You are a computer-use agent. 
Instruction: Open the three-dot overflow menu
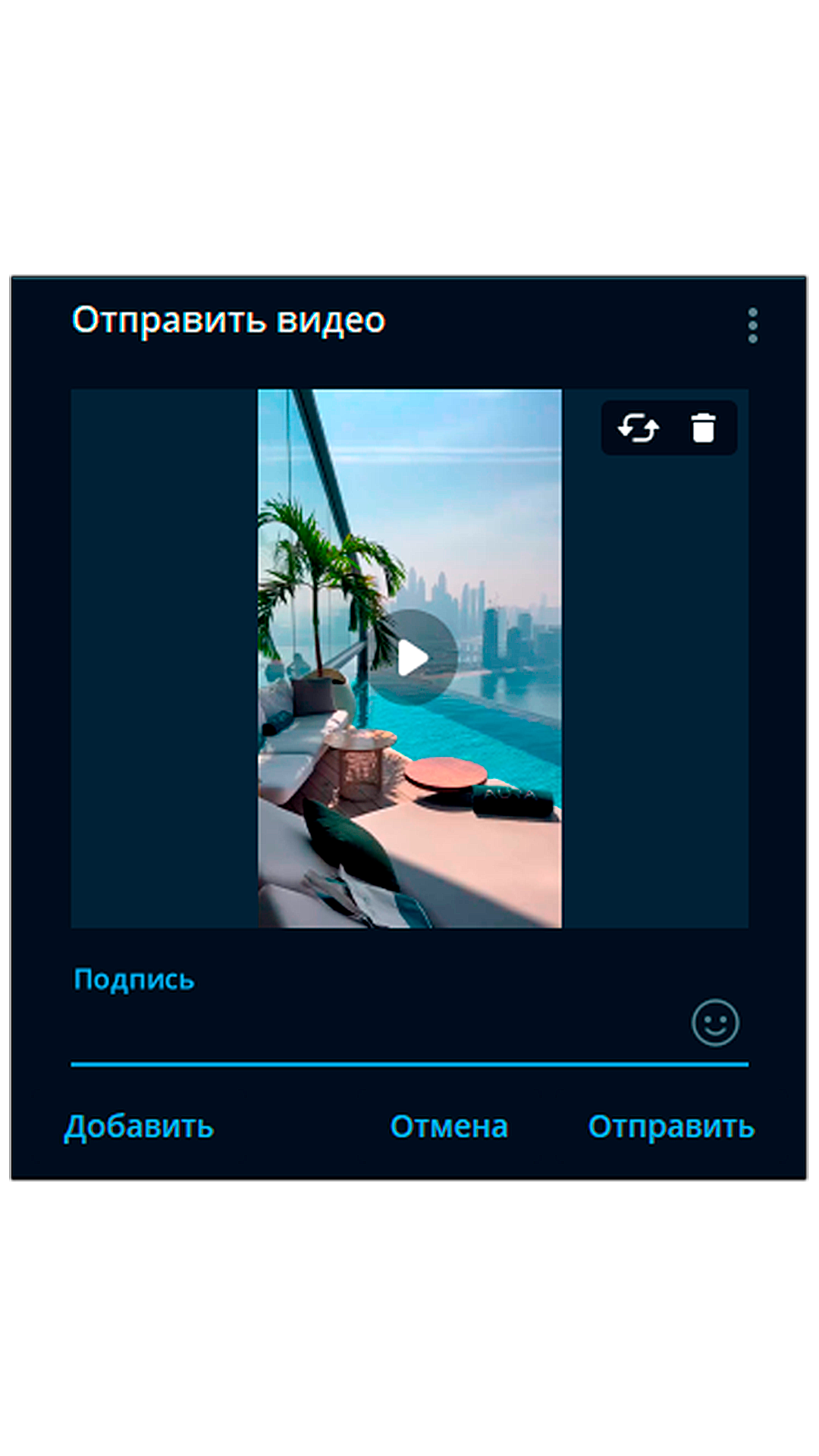tap(752, 325)
